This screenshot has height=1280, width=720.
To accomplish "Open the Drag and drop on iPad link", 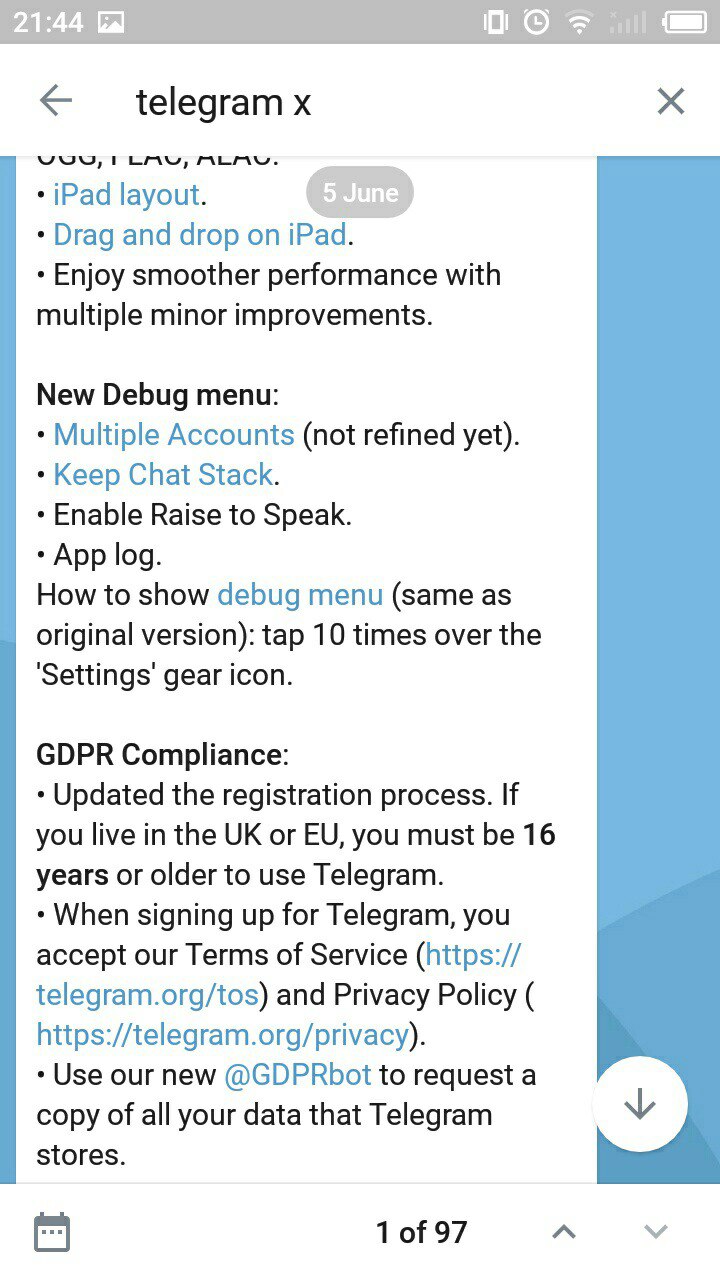I will (199, 235).
